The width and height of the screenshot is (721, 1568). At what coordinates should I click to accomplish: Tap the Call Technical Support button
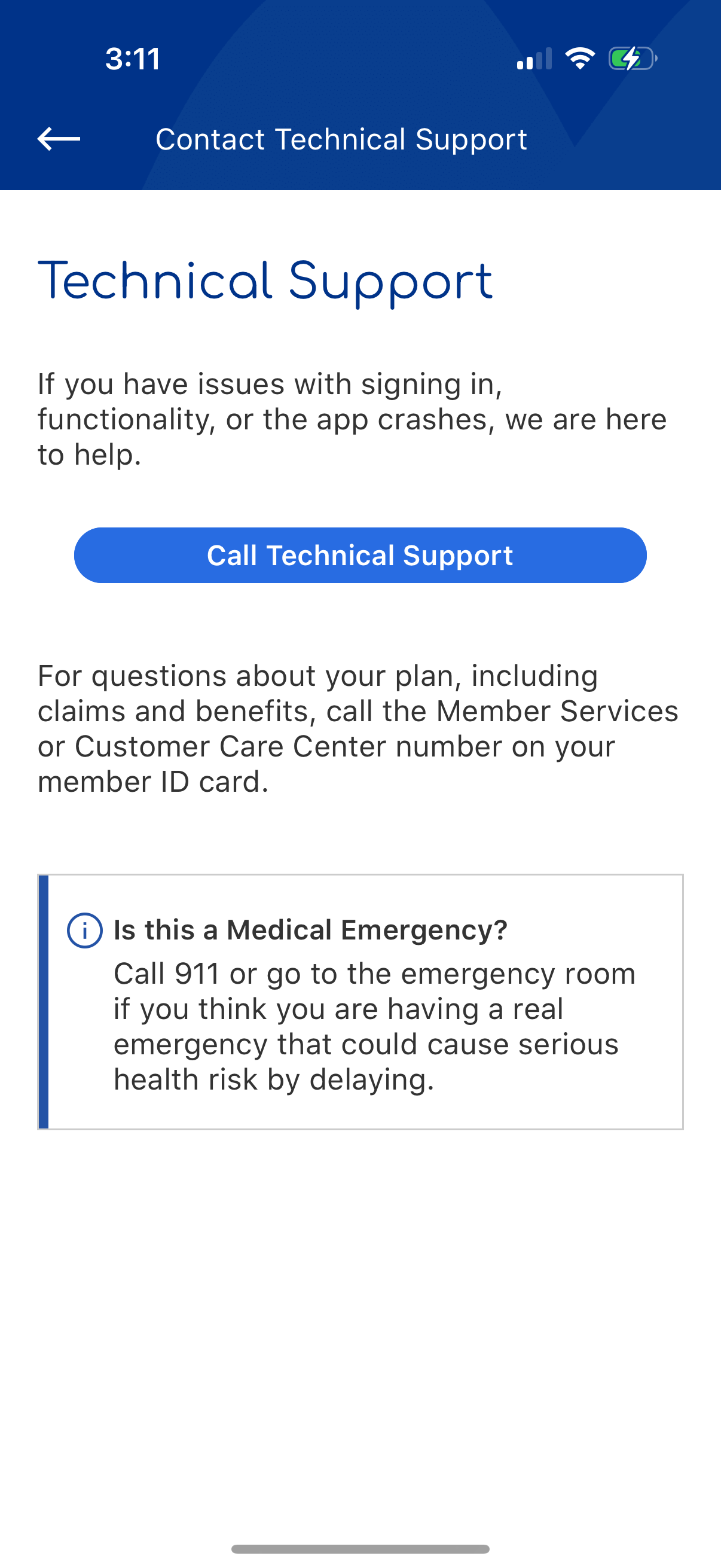click(x=360, y=554)
